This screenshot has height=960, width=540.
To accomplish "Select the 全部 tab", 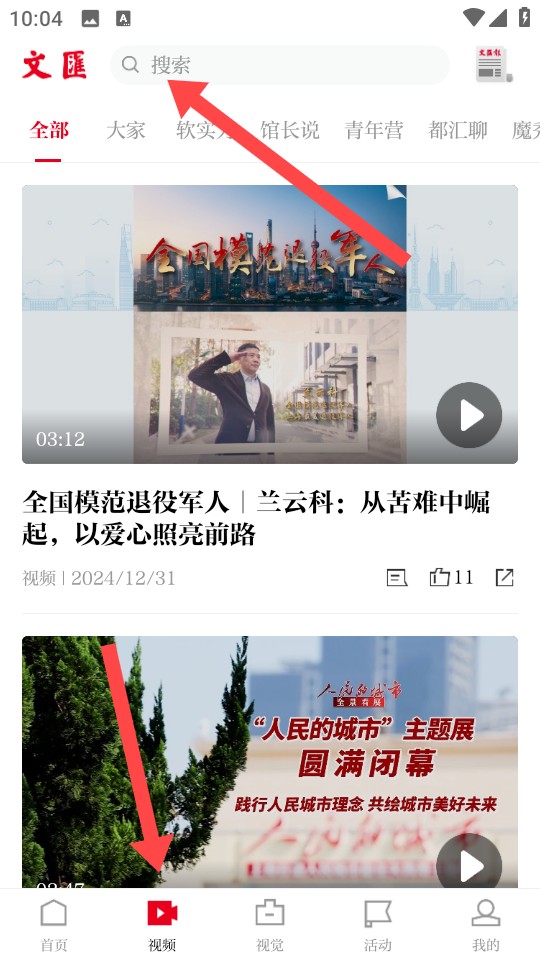I will point(49,130).
